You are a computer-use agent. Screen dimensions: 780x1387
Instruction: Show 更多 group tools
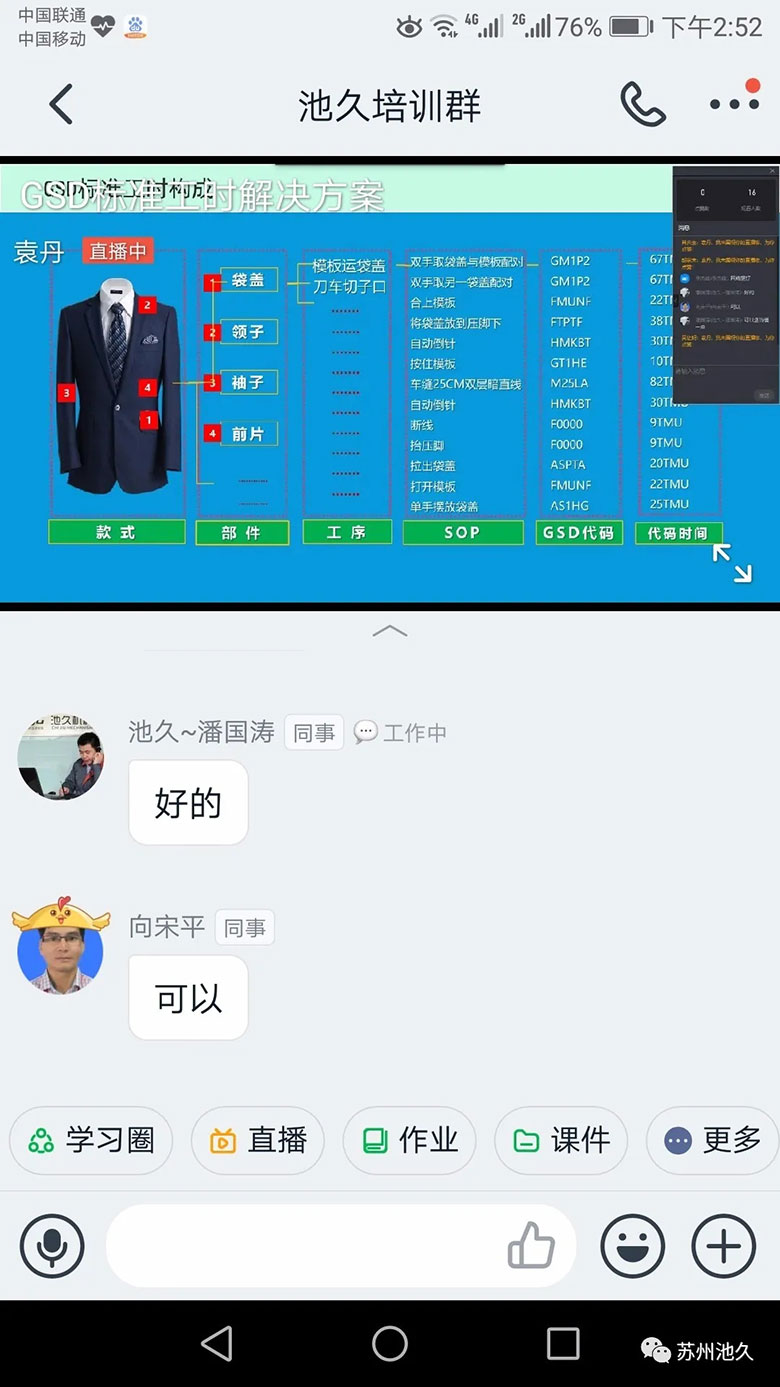[x=713, y=1140]
